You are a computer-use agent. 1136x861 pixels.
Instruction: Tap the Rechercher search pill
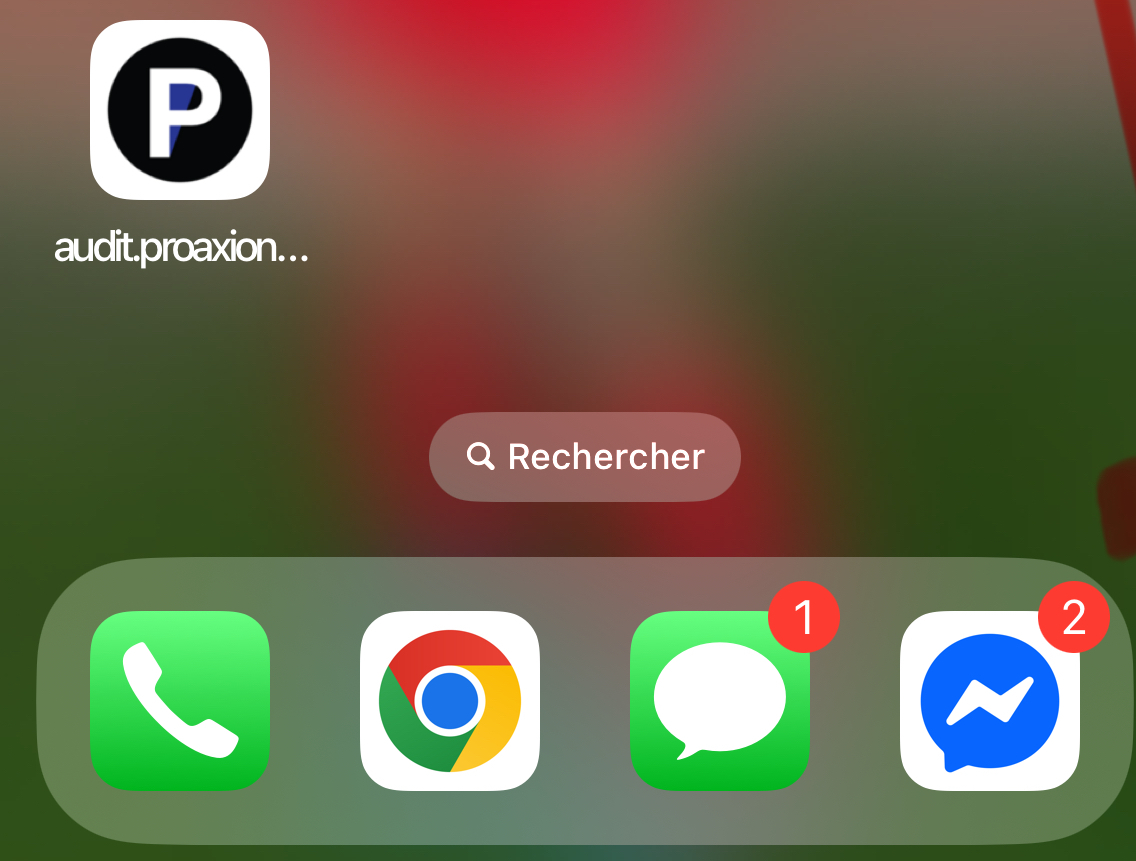click(585, 456)
